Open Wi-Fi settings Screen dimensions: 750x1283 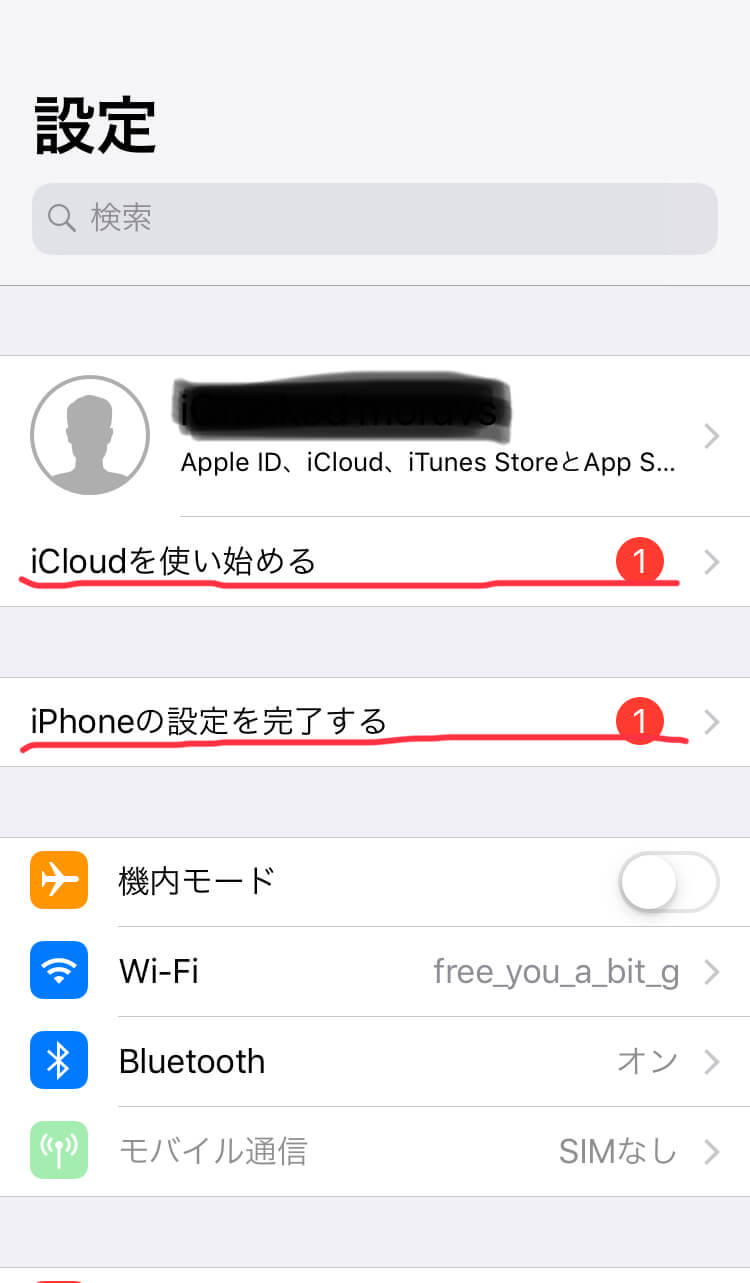(375, 971)
